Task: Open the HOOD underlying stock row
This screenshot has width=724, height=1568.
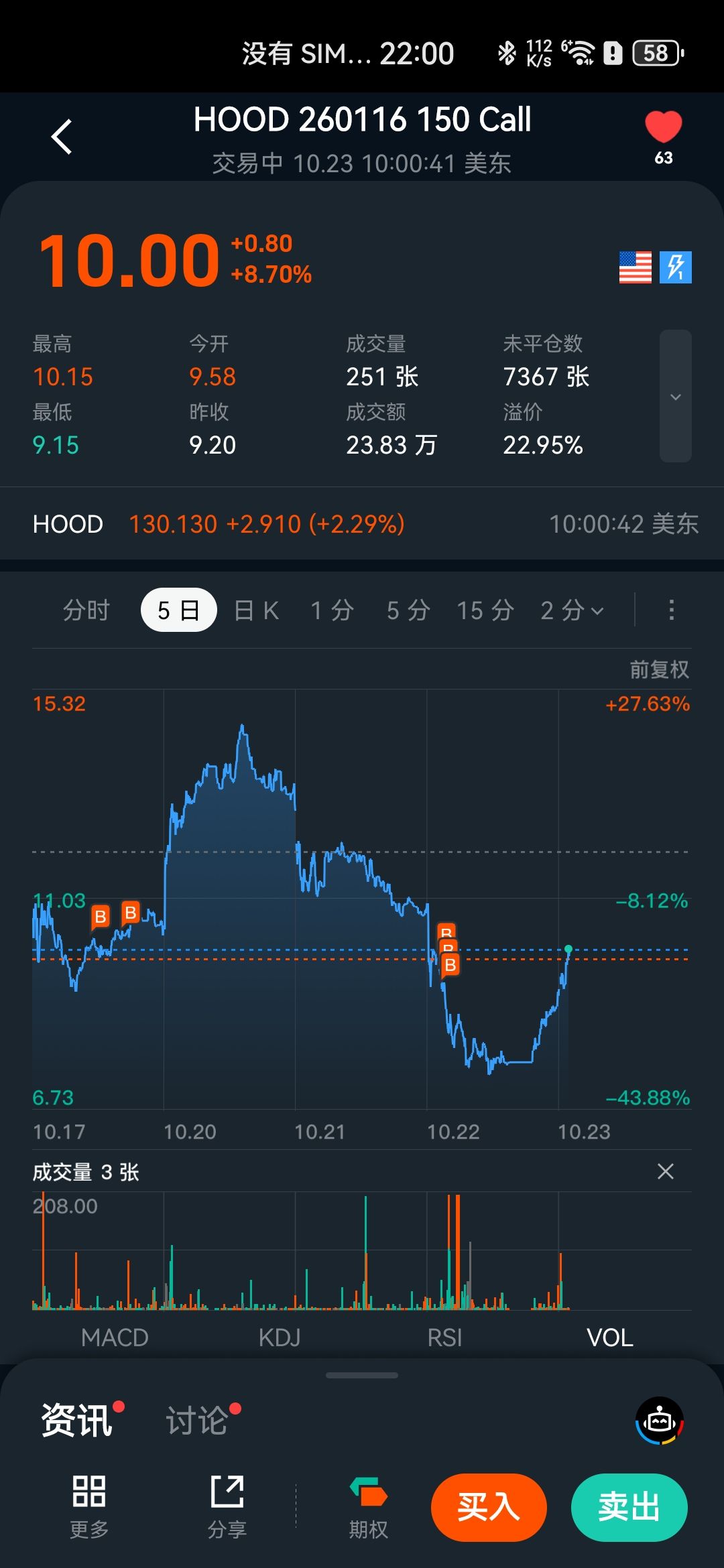Action: (x=362, y=524)
